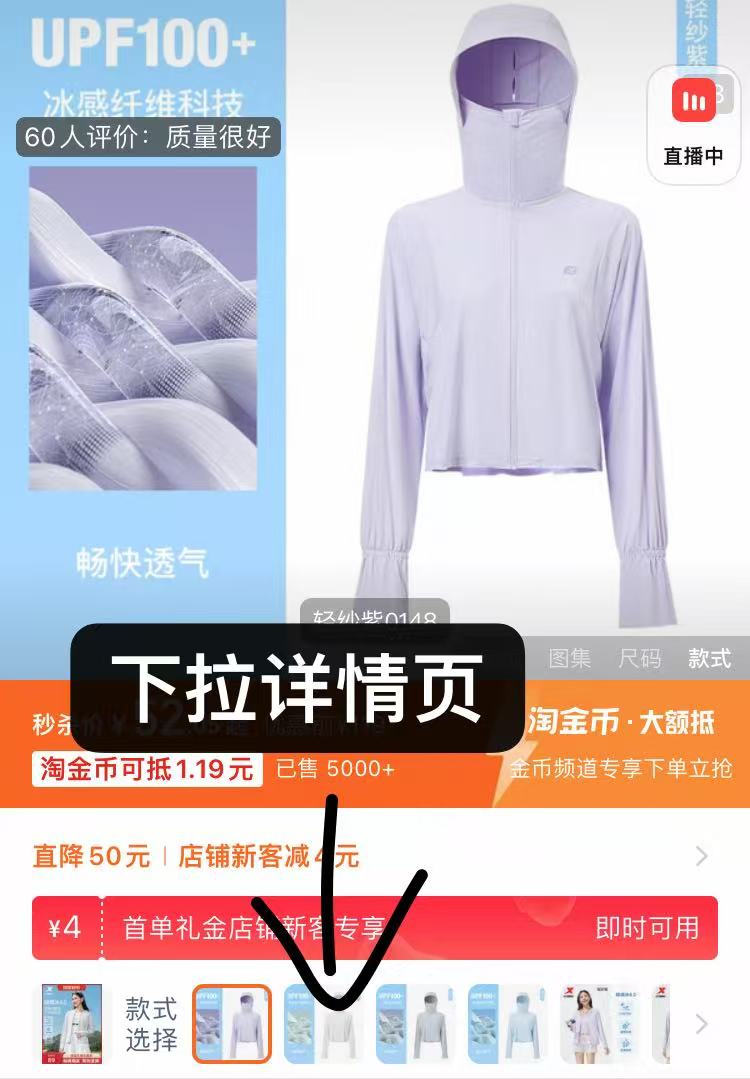Open the 直播中 live stream badge

(x=693, y=125)
